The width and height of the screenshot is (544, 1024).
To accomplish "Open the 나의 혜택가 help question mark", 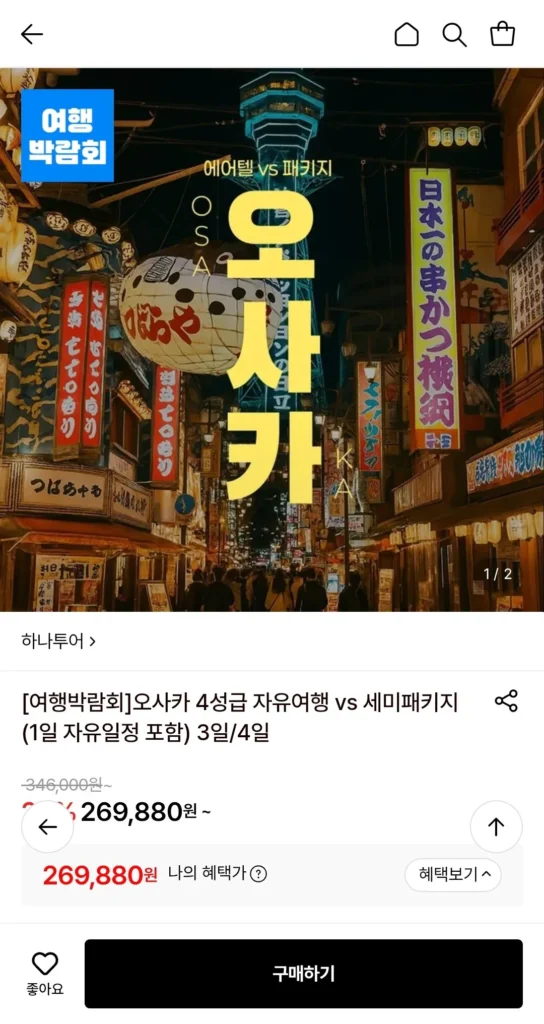I will coord(259,874).
